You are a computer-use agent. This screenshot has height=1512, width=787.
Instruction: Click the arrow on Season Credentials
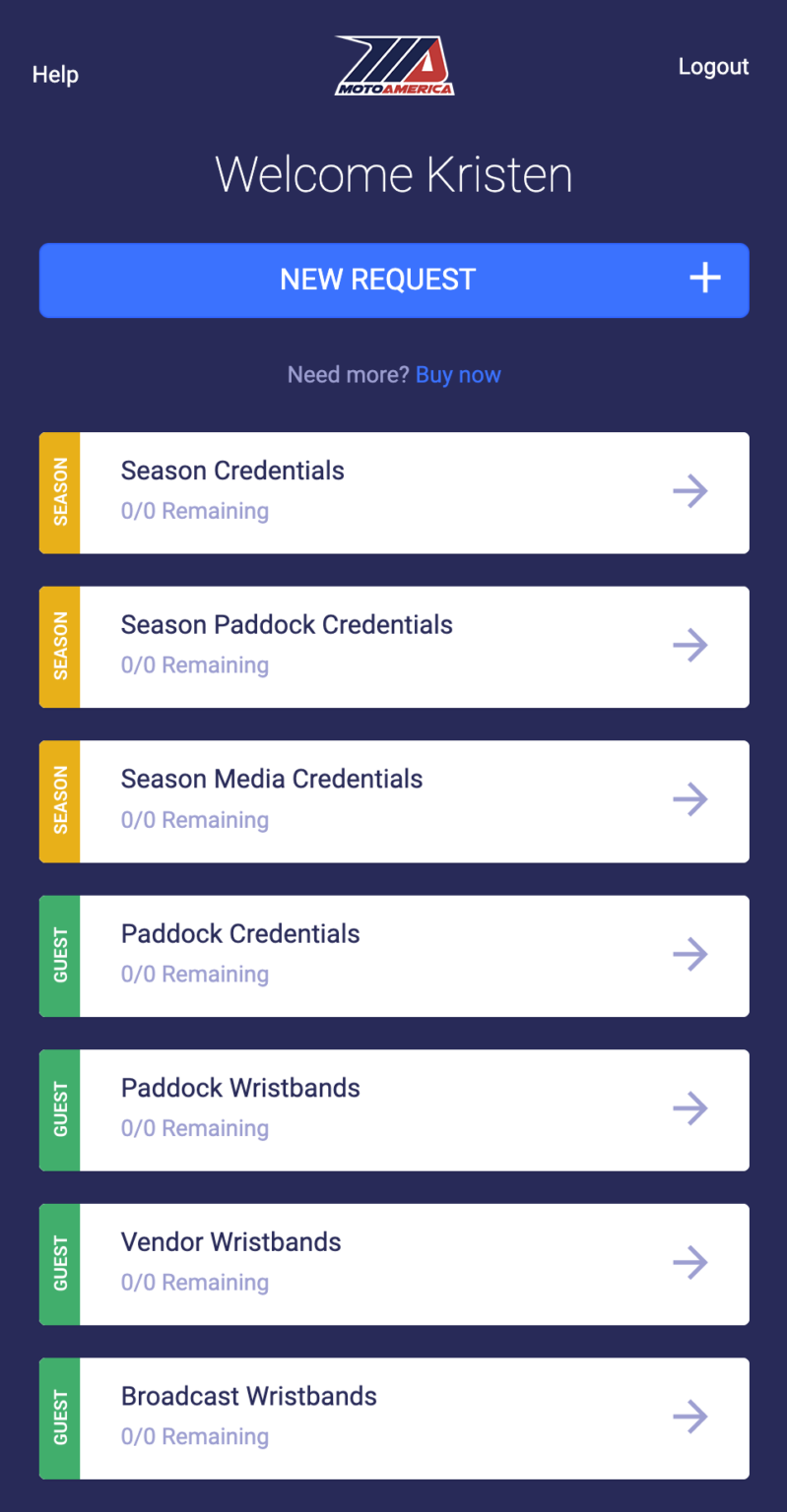coord(690,490)
